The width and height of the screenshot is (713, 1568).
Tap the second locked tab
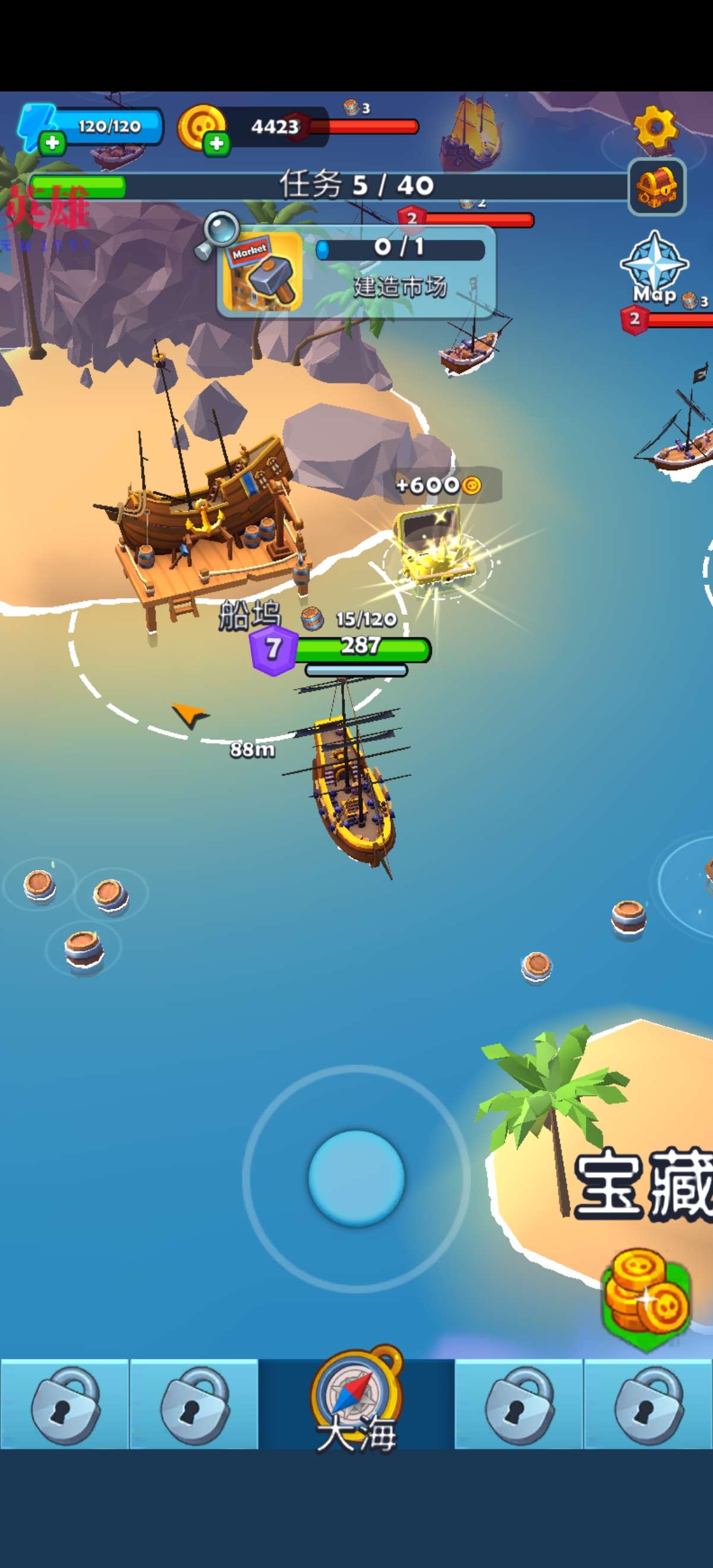coord(194,1403)
